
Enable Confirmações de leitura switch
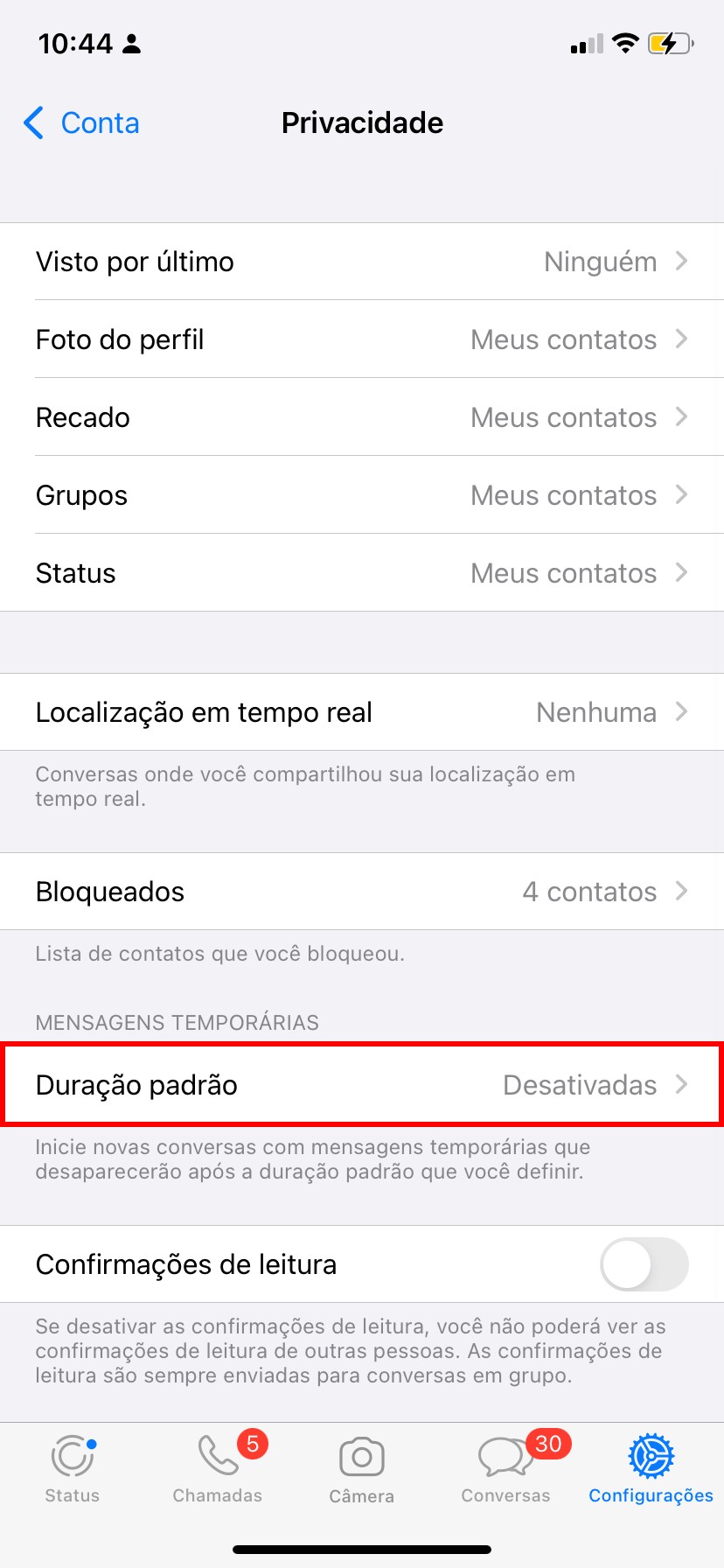click(644, 1264)
